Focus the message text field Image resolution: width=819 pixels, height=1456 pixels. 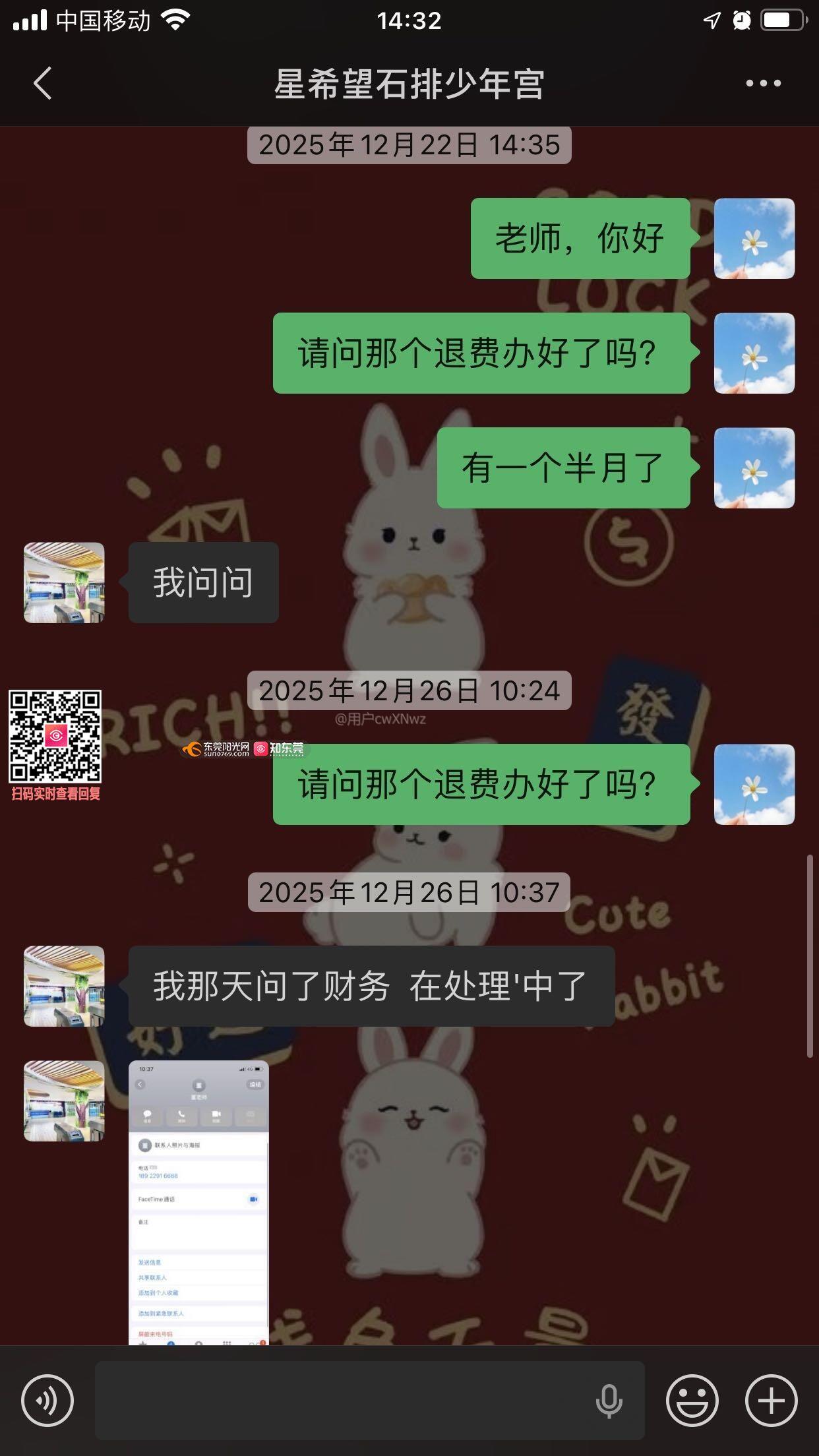[343, 1400]
